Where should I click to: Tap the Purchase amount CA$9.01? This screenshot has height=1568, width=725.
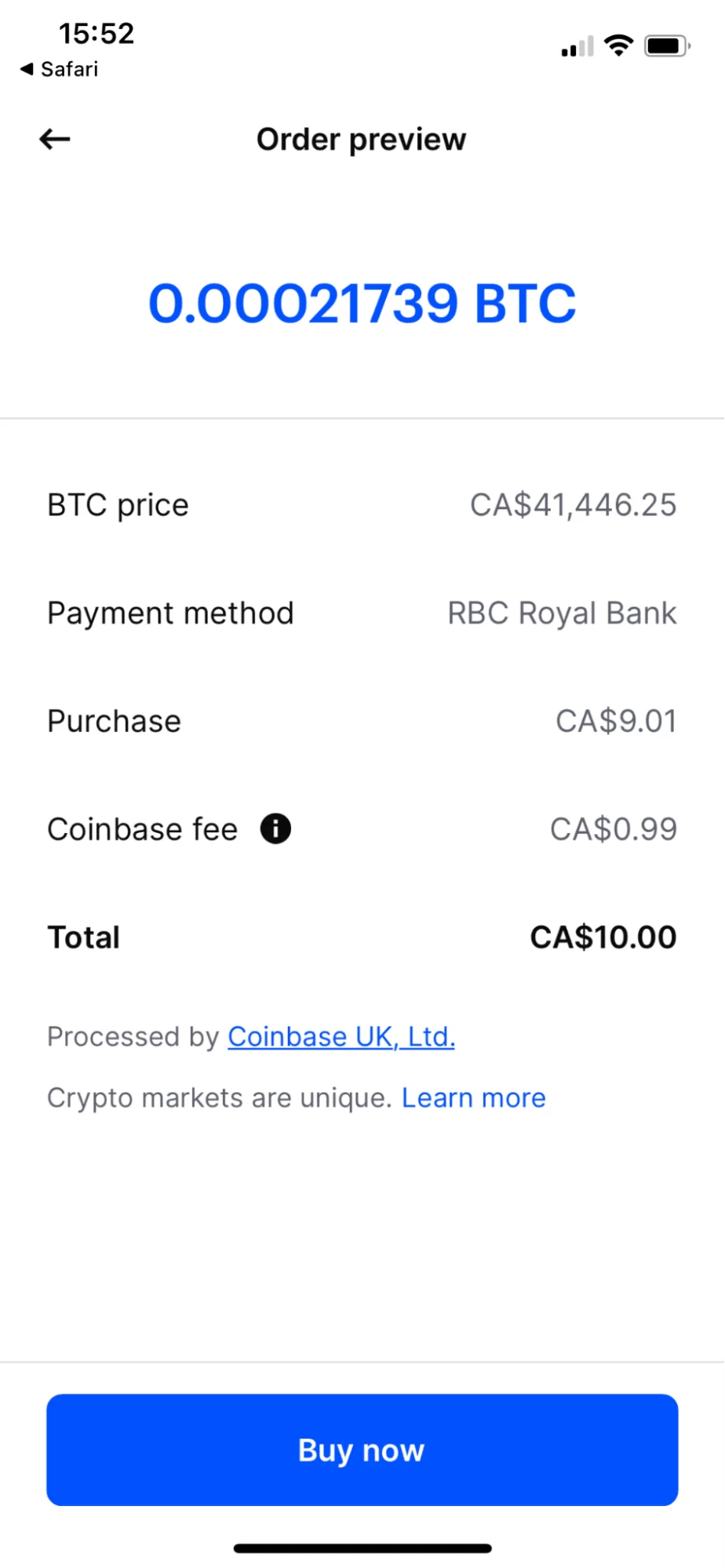tap(615, 720)
